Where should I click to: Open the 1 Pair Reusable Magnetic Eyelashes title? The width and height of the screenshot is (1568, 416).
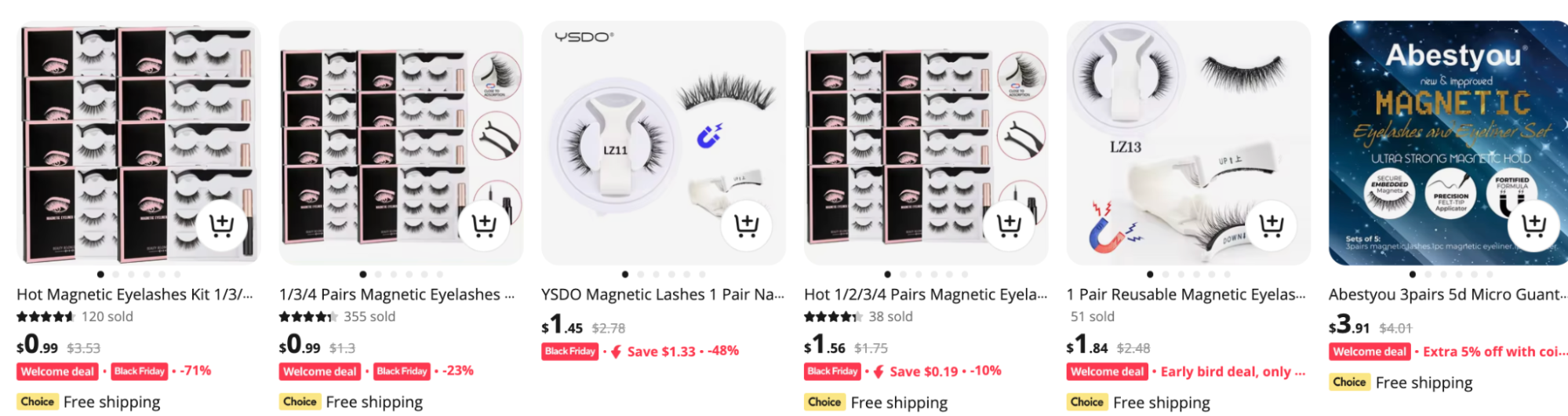coord(1185,294)
